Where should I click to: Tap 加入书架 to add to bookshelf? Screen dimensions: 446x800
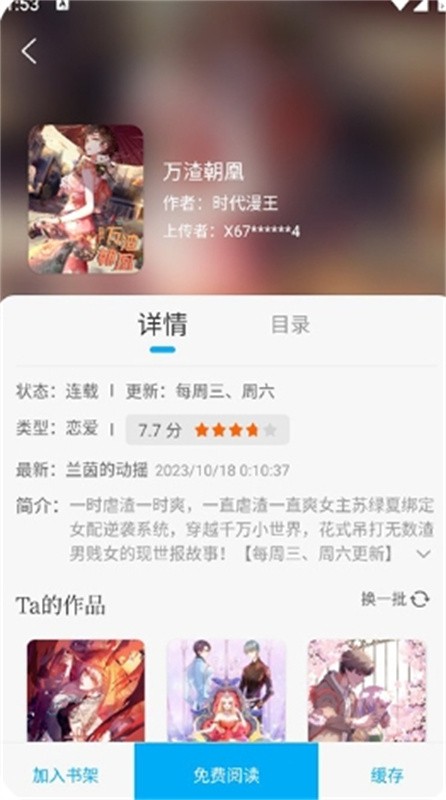[x=66, y=775]
